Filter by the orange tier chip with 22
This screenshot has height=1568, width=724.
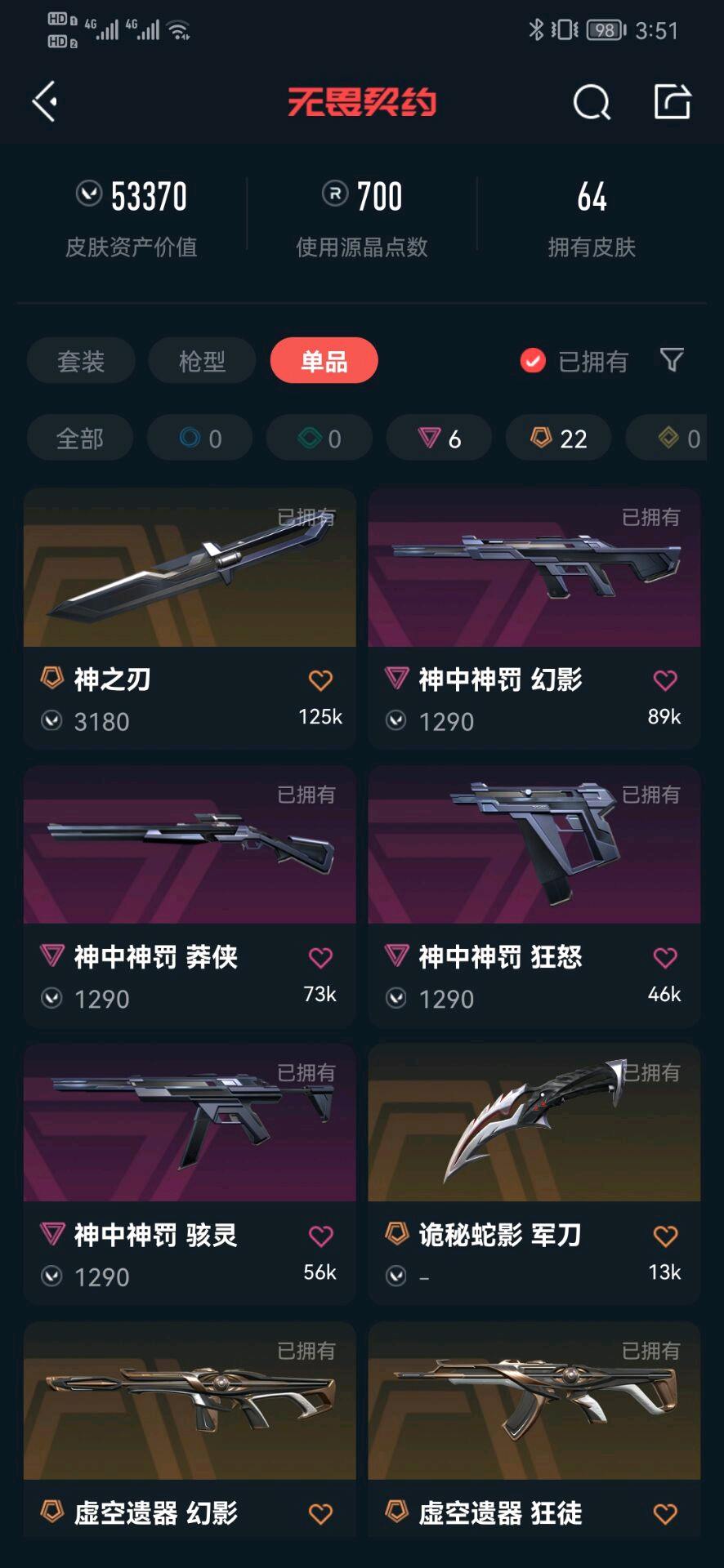559,438
